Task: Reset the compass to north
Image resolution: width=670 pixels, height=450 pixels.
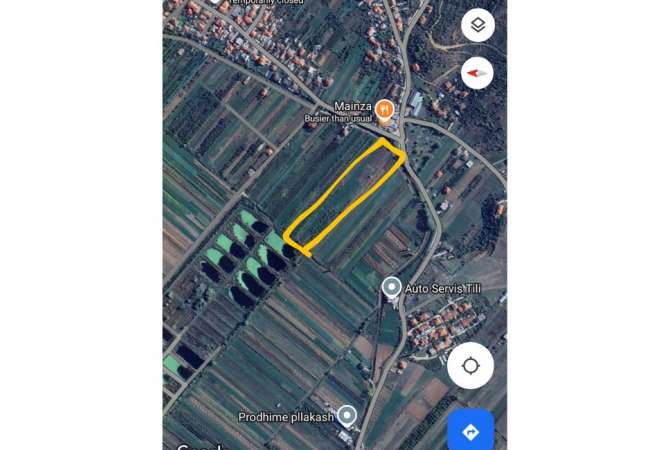Action: 477,73
